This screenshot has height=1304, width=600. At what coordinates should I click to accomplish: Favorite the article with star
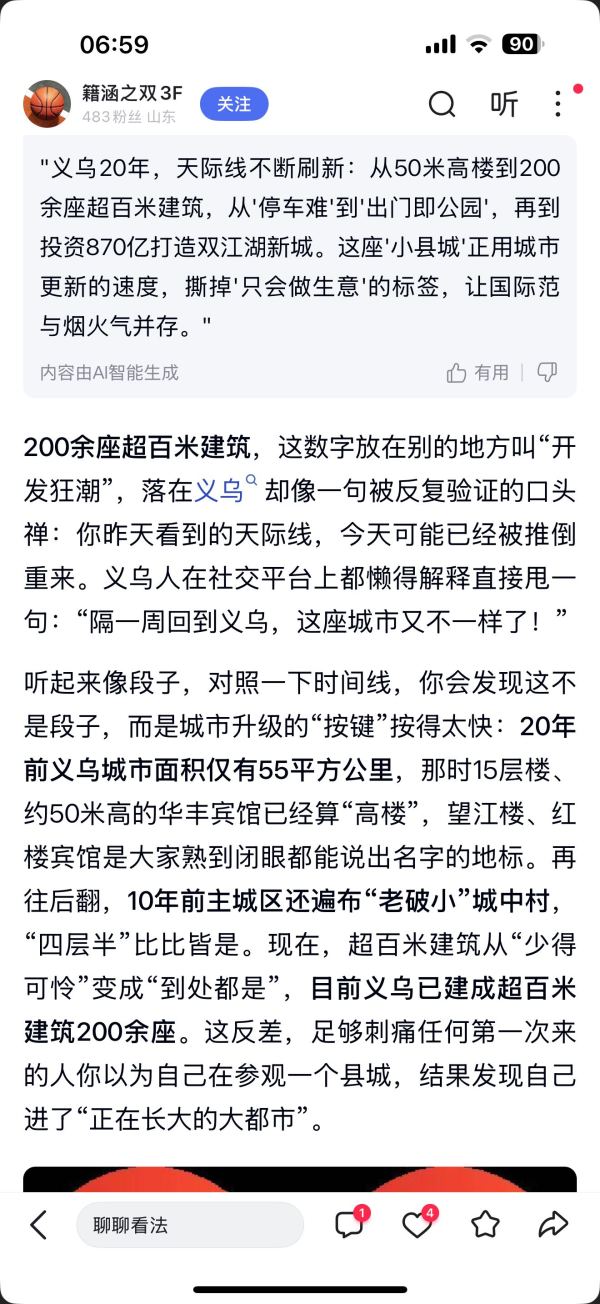click(x=485, y=1224)
